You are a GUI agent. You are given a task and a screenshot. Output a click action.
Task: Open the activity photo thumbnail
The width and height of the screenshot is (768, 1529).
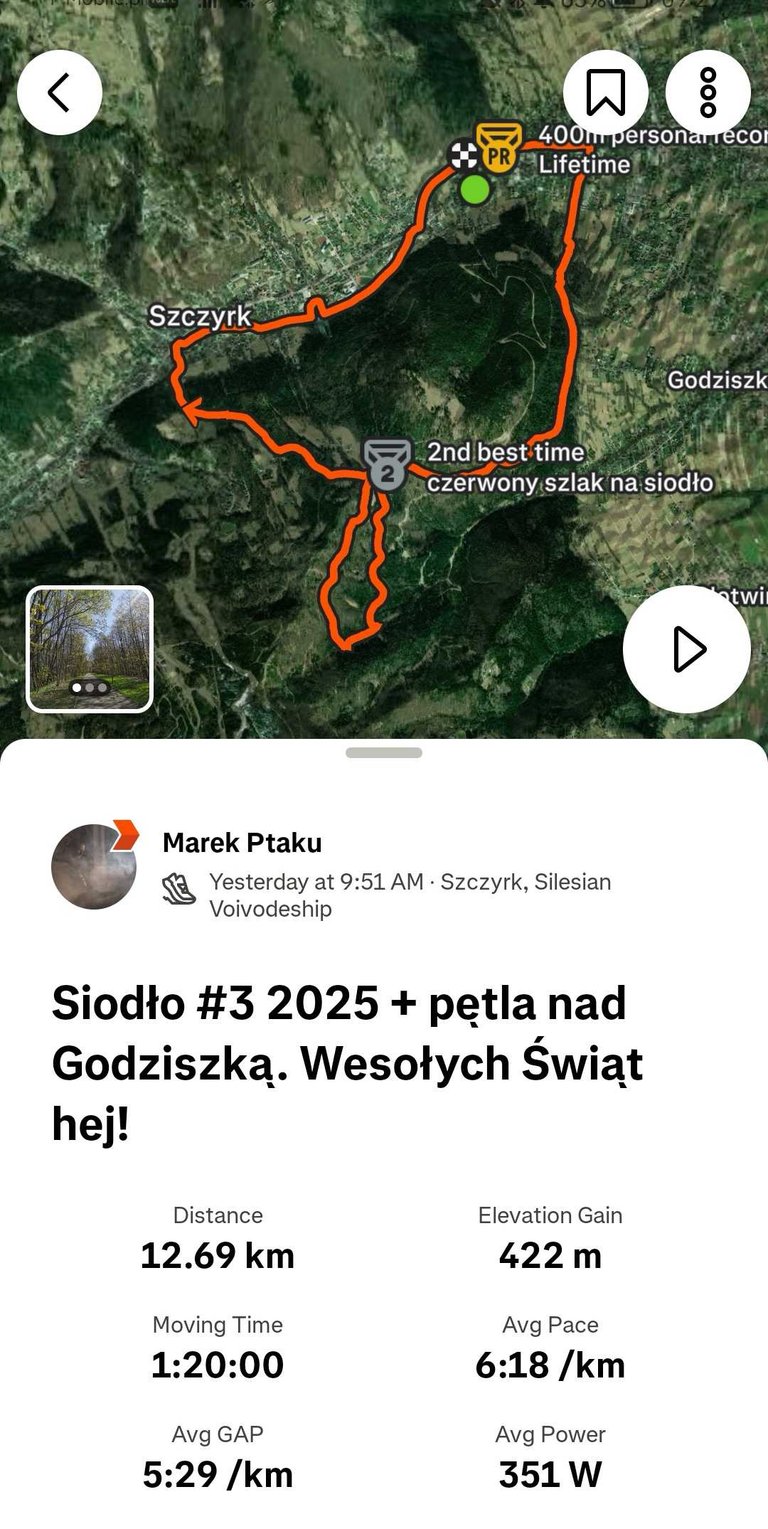(90, 649)
